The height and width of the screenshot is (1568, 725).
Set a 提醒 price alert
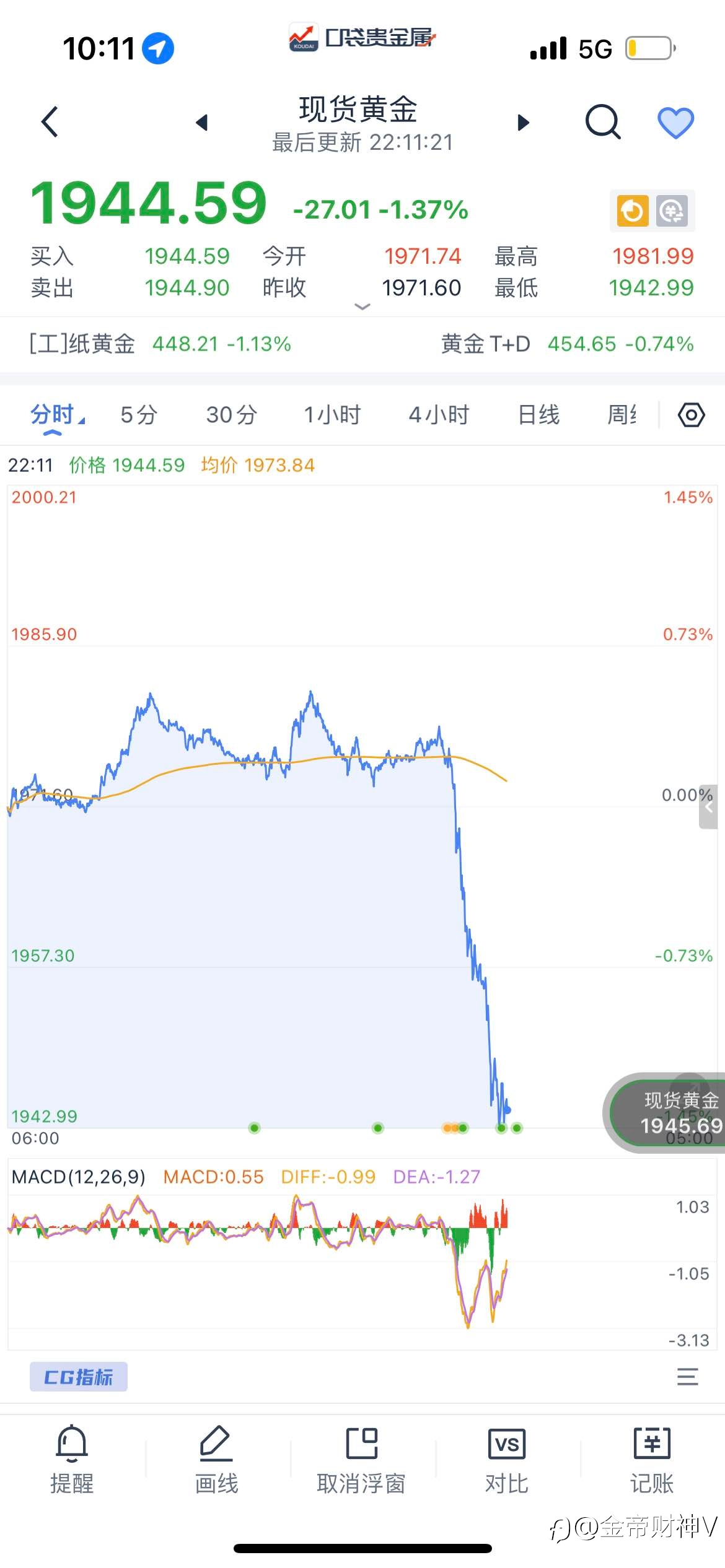point(72,1459)
